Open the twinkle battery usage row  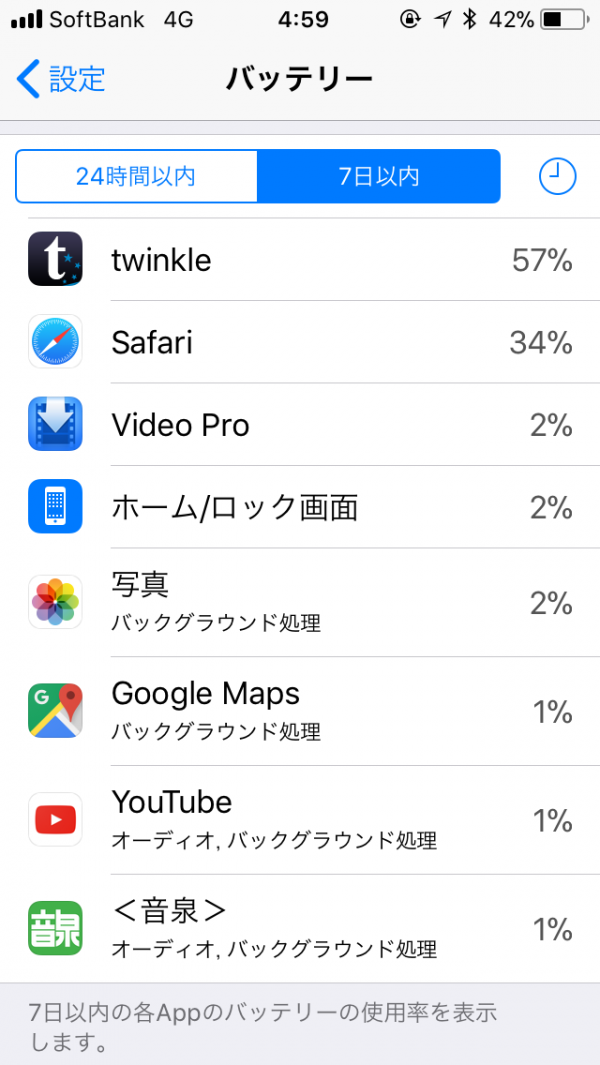pos(300,260)
